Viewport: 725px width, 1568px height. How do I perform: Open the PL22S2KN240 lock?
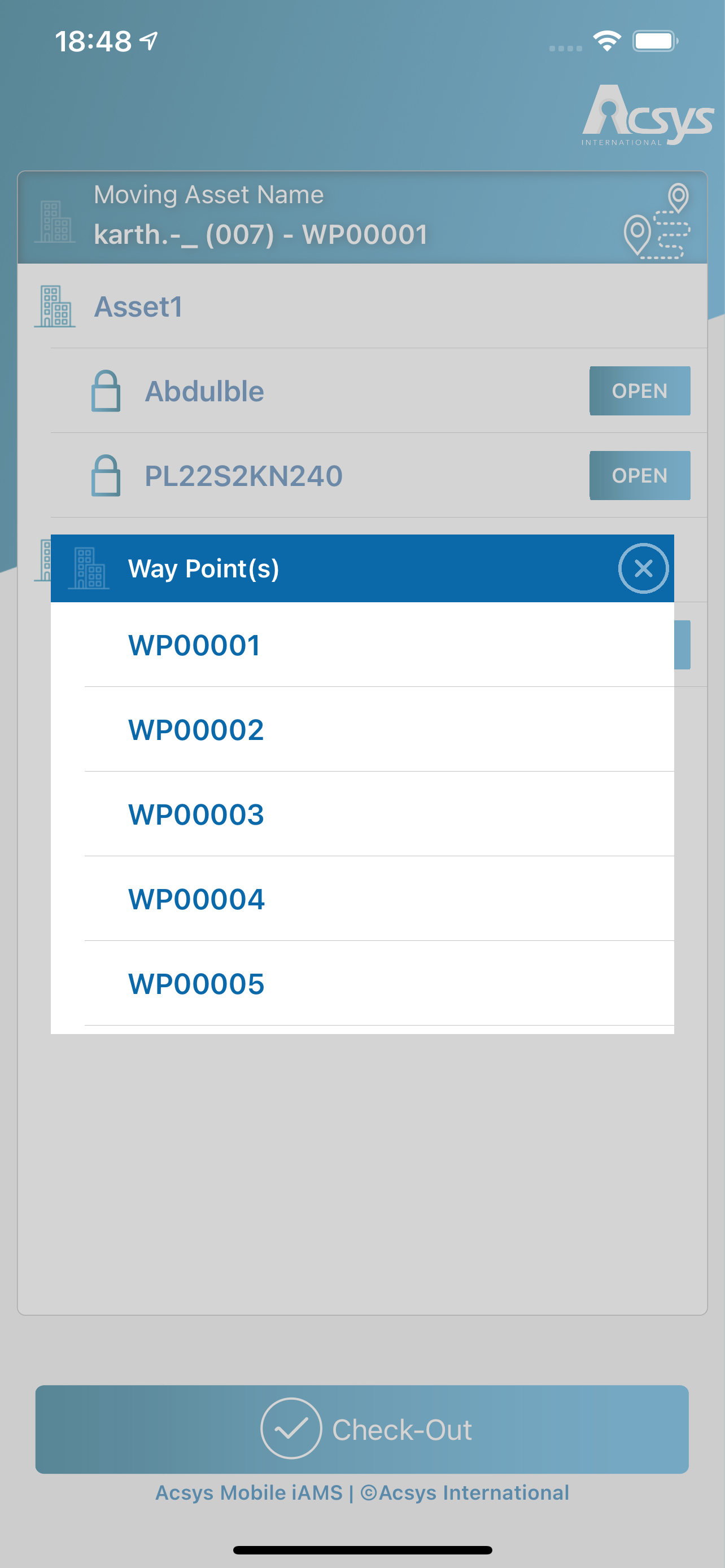[639, 475]
